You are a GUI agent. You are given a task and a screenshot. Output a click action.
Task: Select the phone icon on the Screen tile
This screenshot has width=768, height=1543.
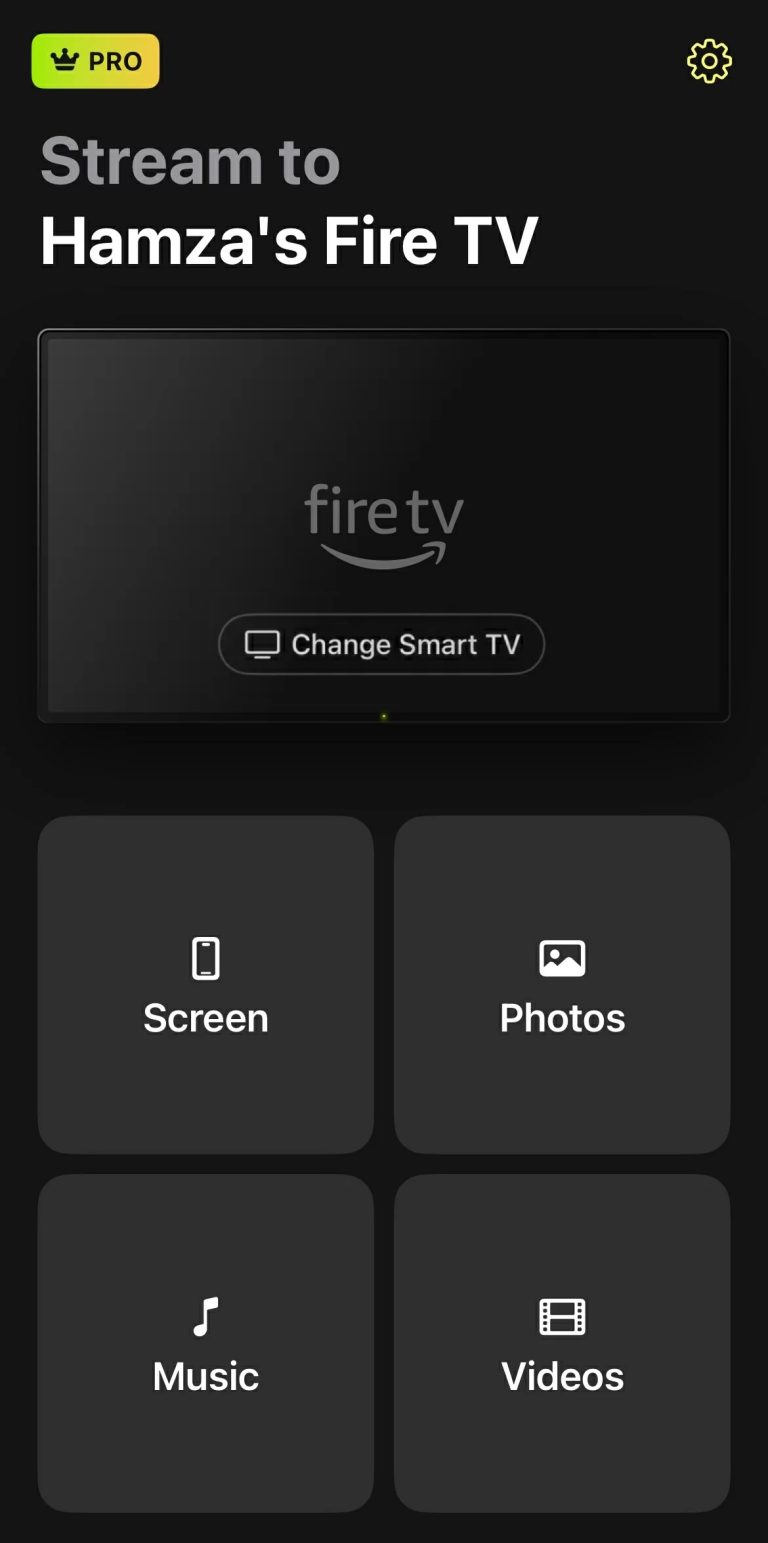tap(205, 955)
